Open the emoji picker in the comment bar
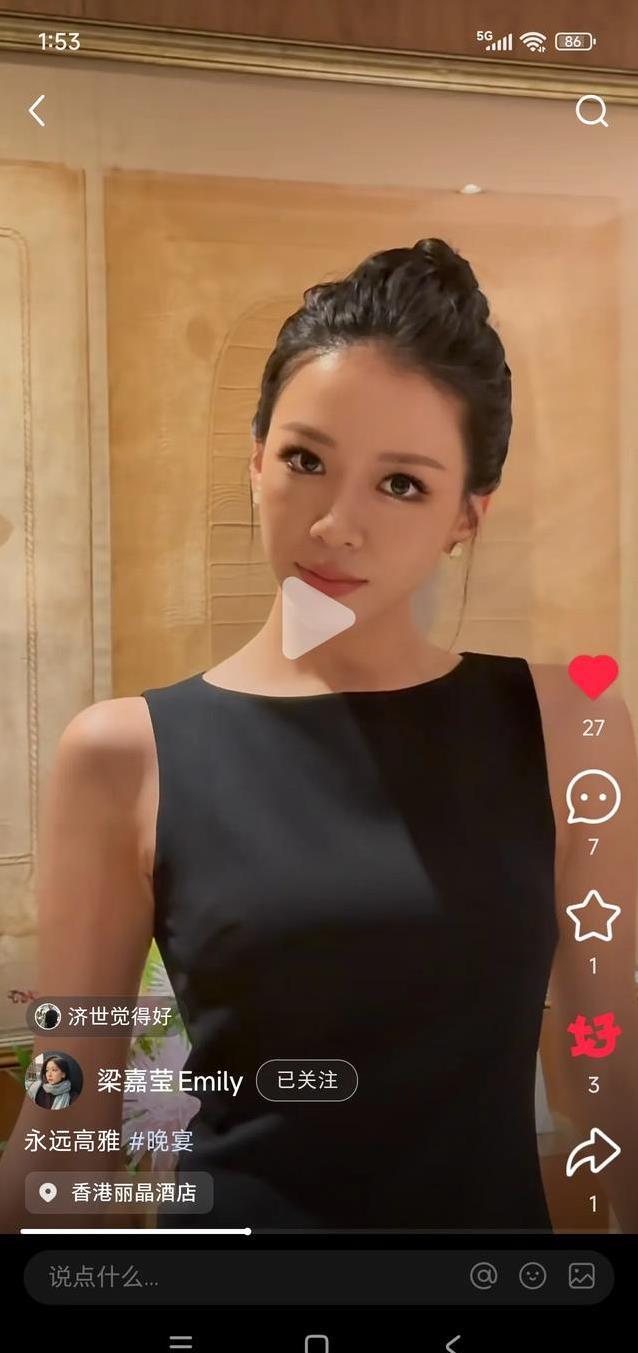638x1353 pixels. pyautogui.click(x=533, y=1276)
